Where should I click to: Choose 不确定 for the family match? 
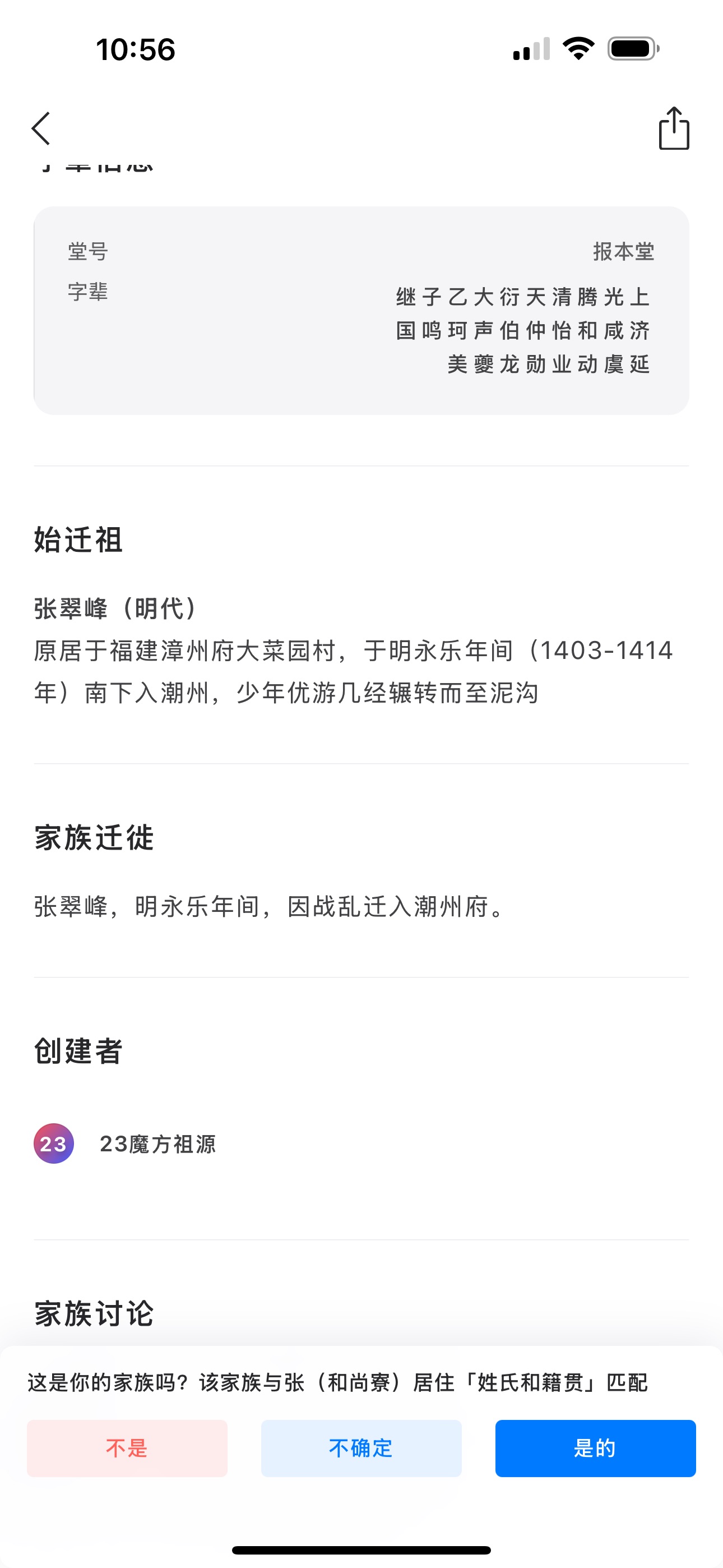point(361,1448)
